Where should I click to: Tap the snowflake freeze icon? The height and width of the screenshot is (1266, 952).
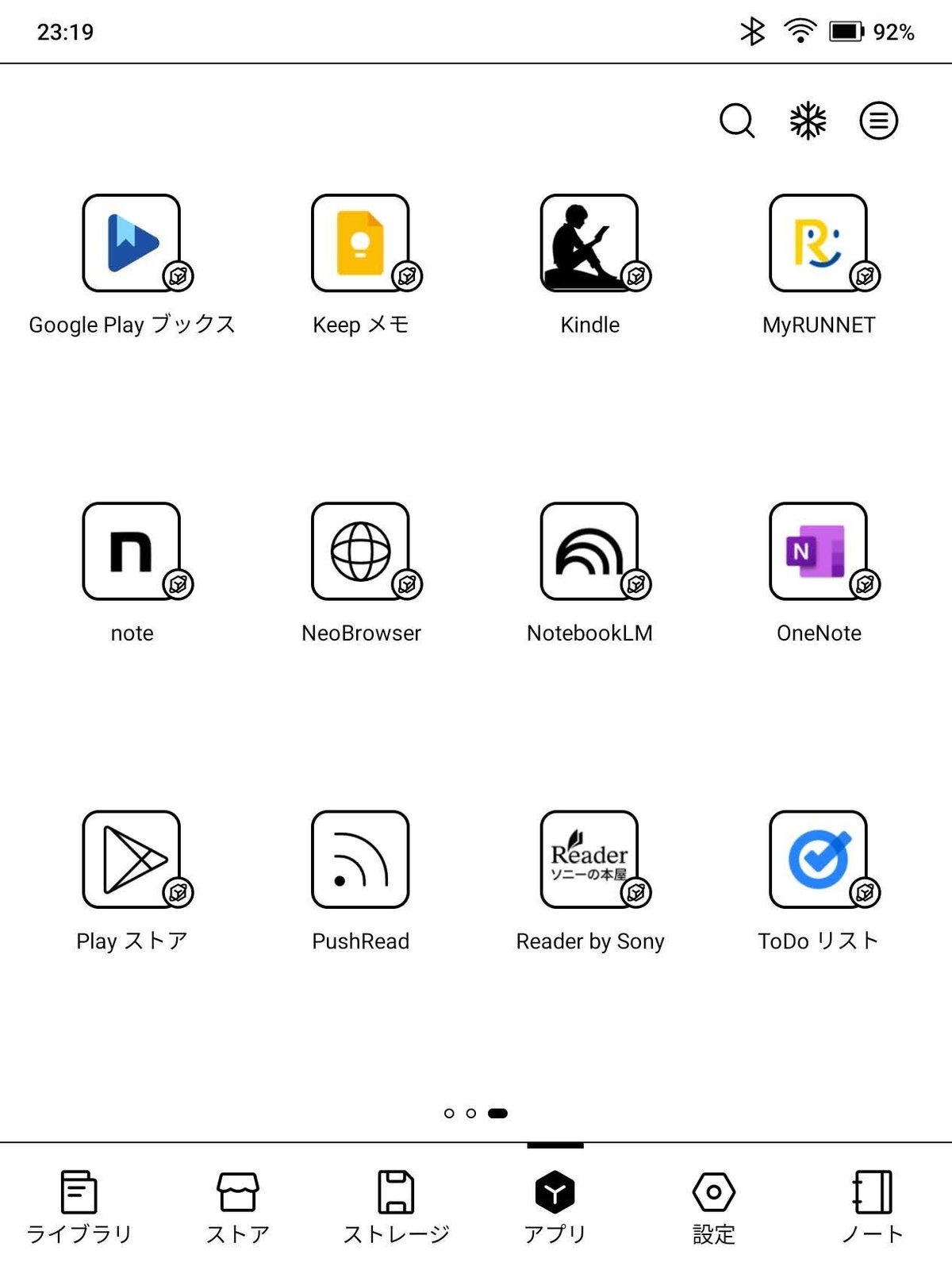click(808, 121)
